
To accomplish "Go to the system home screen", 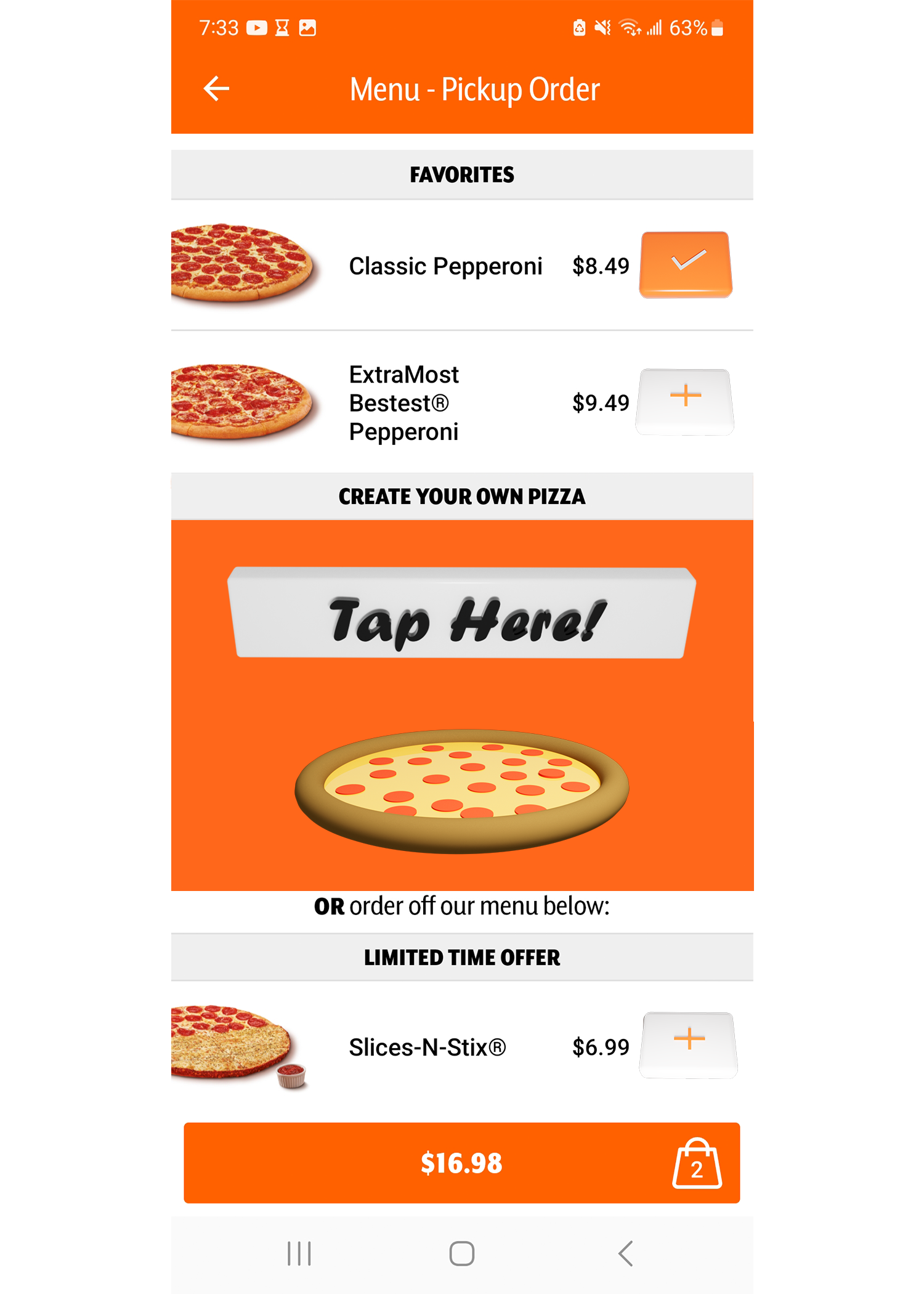I will [461, 1253].
